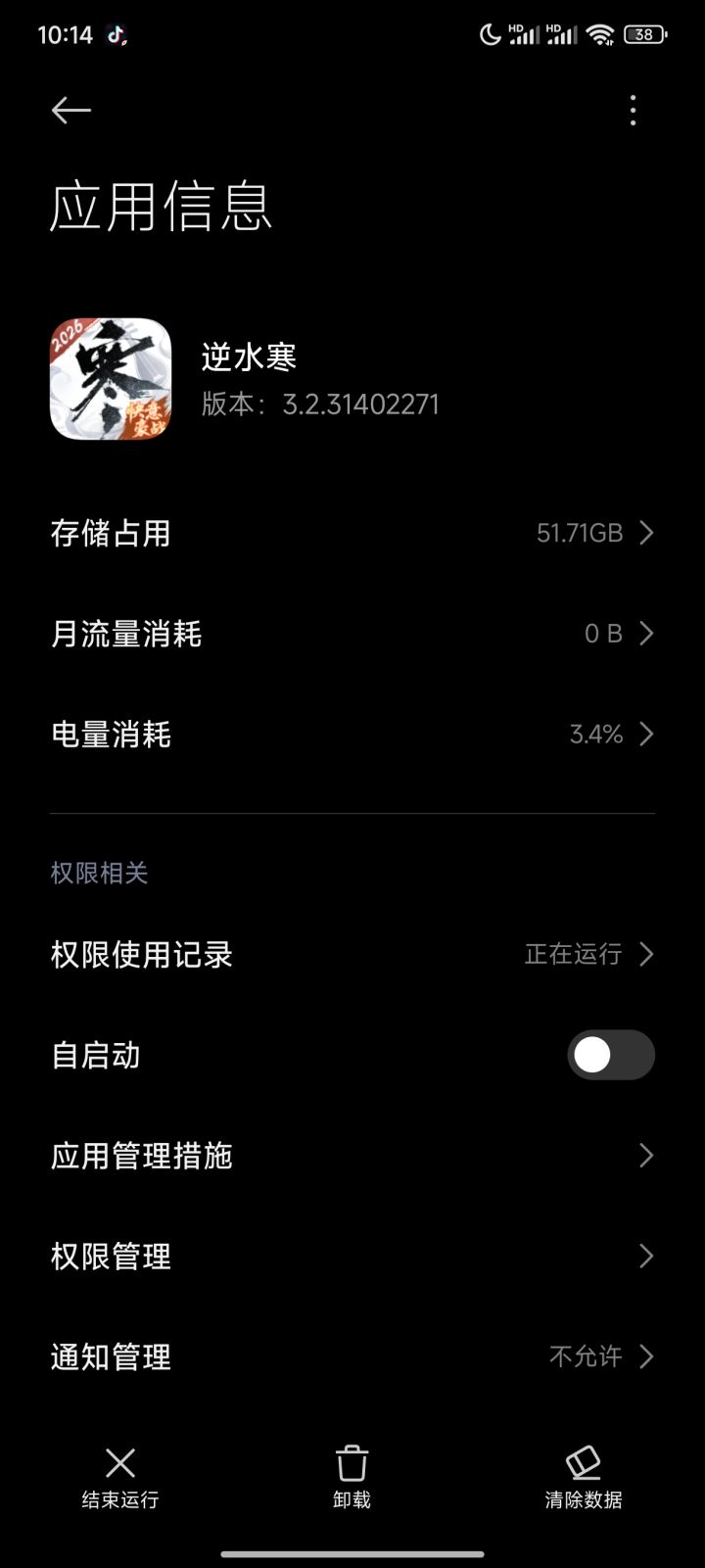Tap the 清除数据 eraser icon
The width and height of the screenshot is (705, 1568).
point(583,1463)
